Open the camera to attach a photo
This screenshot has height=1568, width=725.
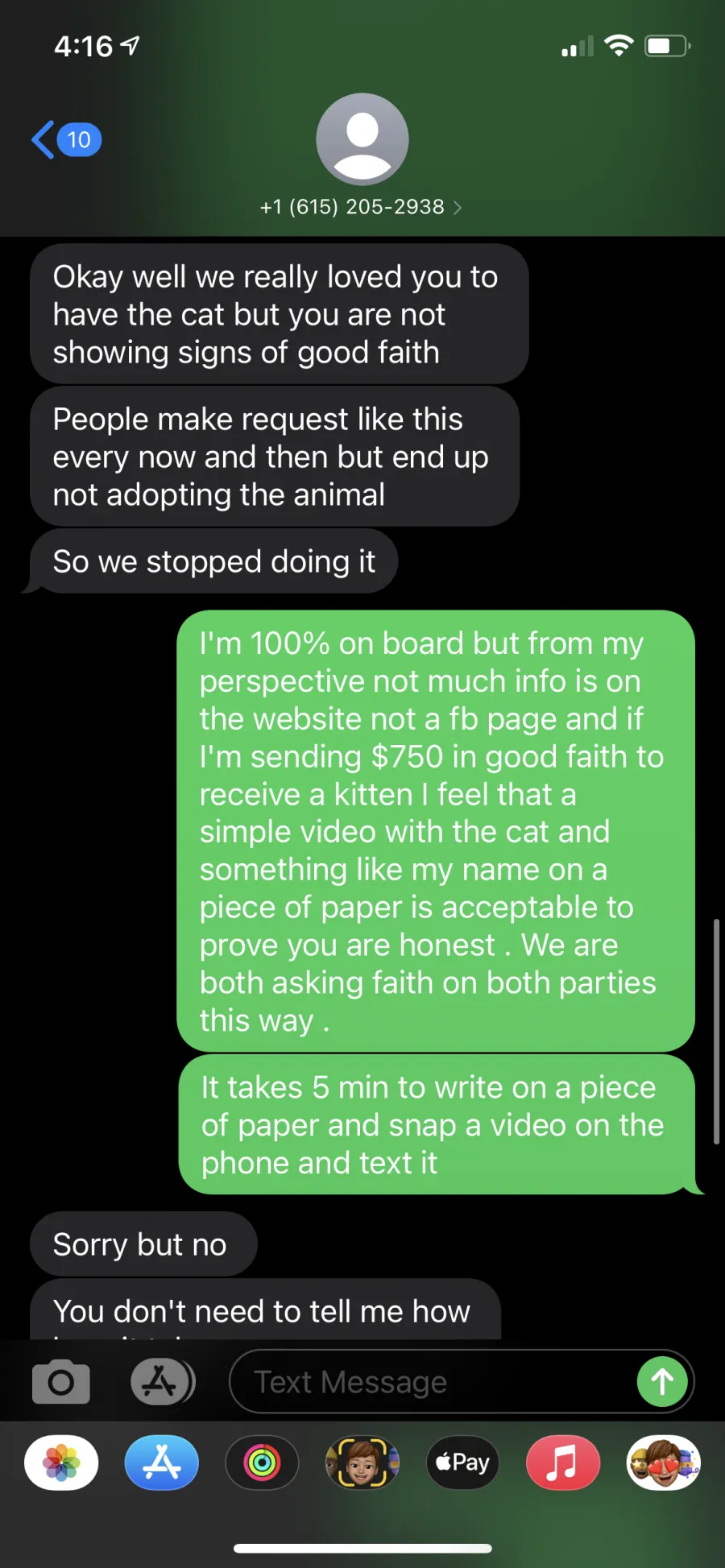(61, 1382)
